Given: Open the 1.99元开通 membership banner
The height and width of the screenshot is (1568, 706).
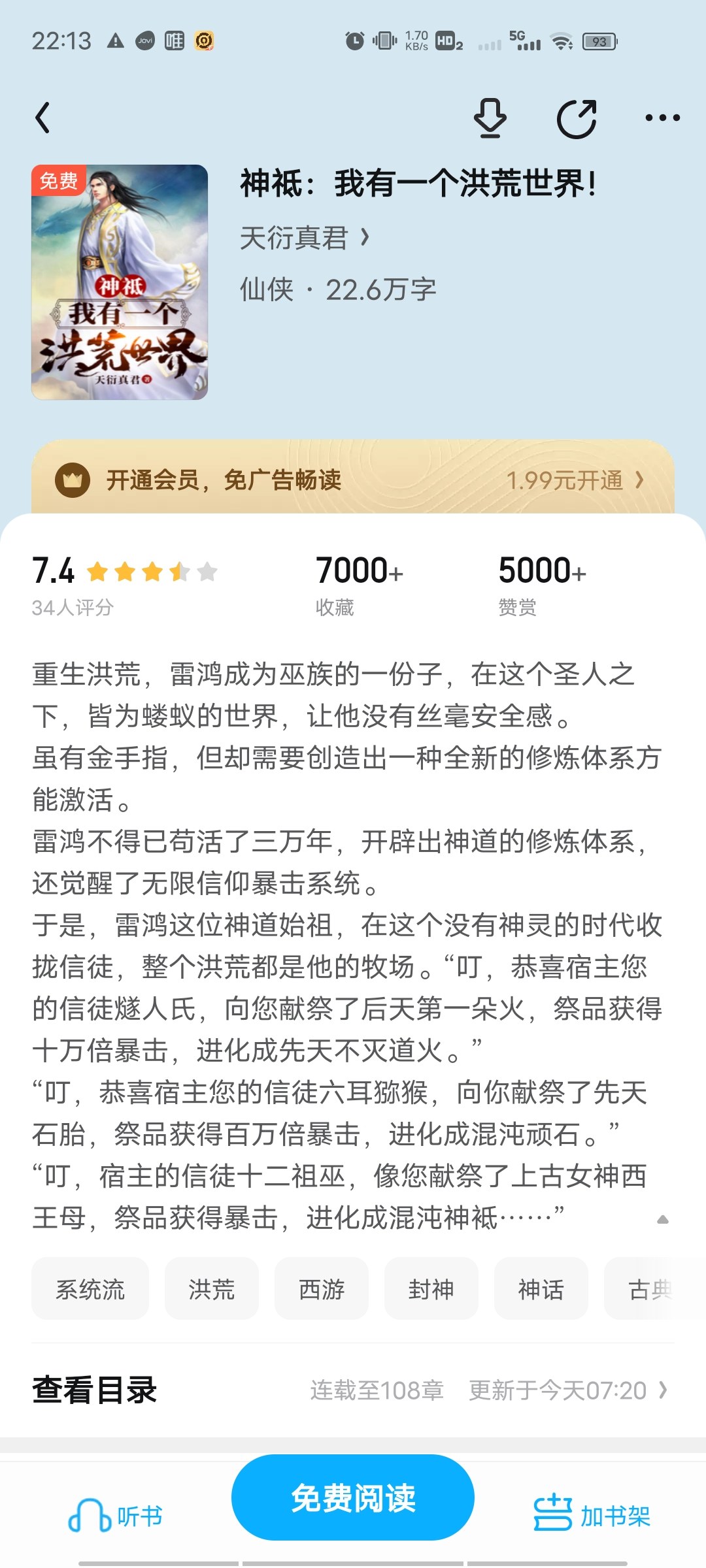Looking at the screenshot, I should [x=353, y=480].
